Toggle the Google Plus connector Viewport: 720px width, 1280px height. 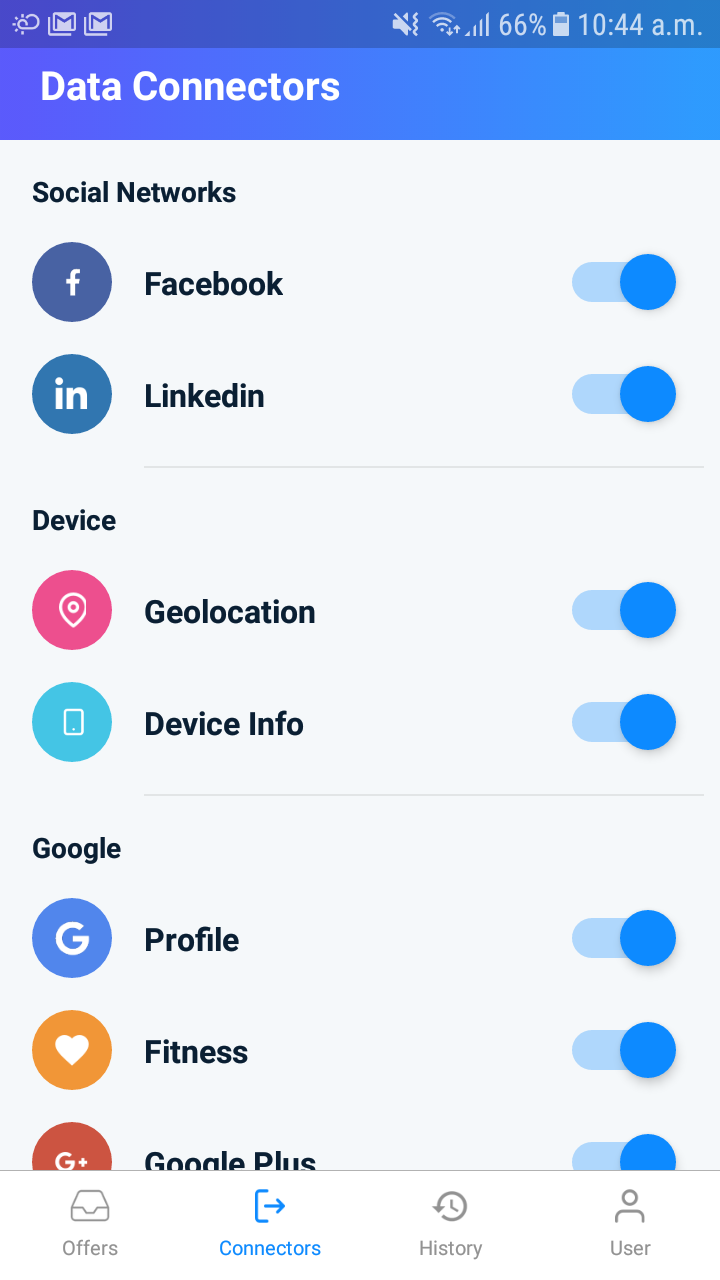click(x=624, y=1155)
